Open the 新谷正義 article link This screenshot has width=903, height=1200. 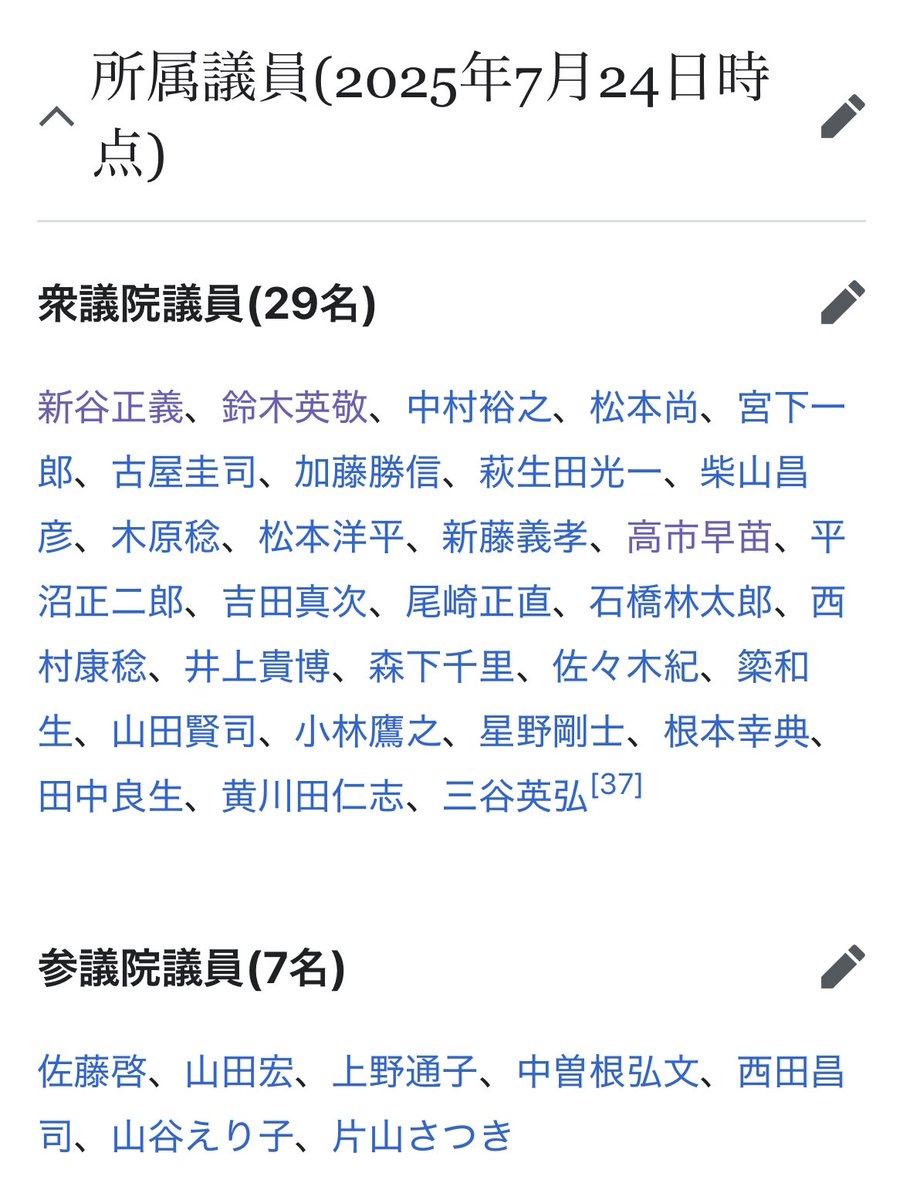click(111, 408)
